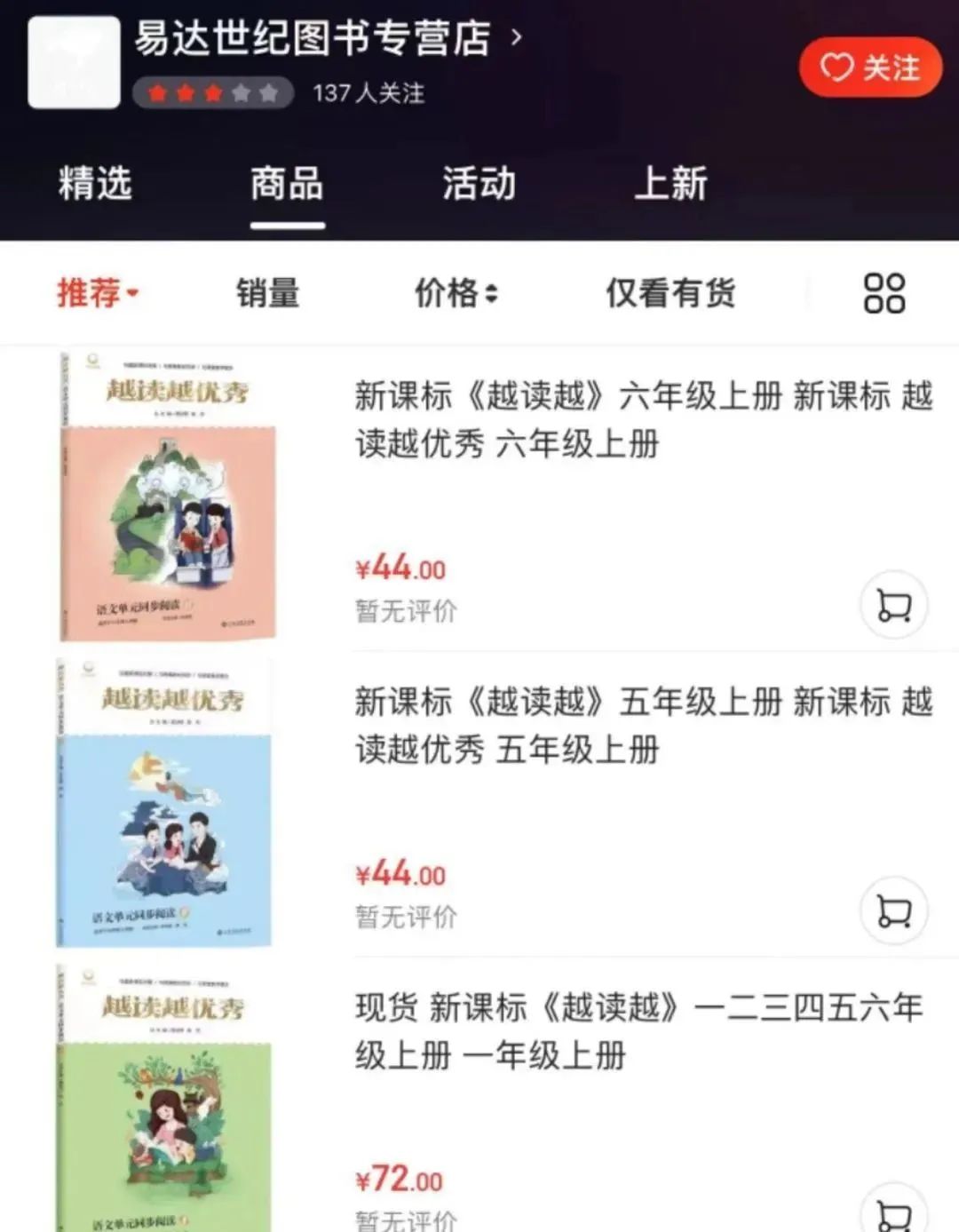Add the ¥72.00 book to cart
Viewport: 959px width, 1232px height.
[x=893, y=1212]
